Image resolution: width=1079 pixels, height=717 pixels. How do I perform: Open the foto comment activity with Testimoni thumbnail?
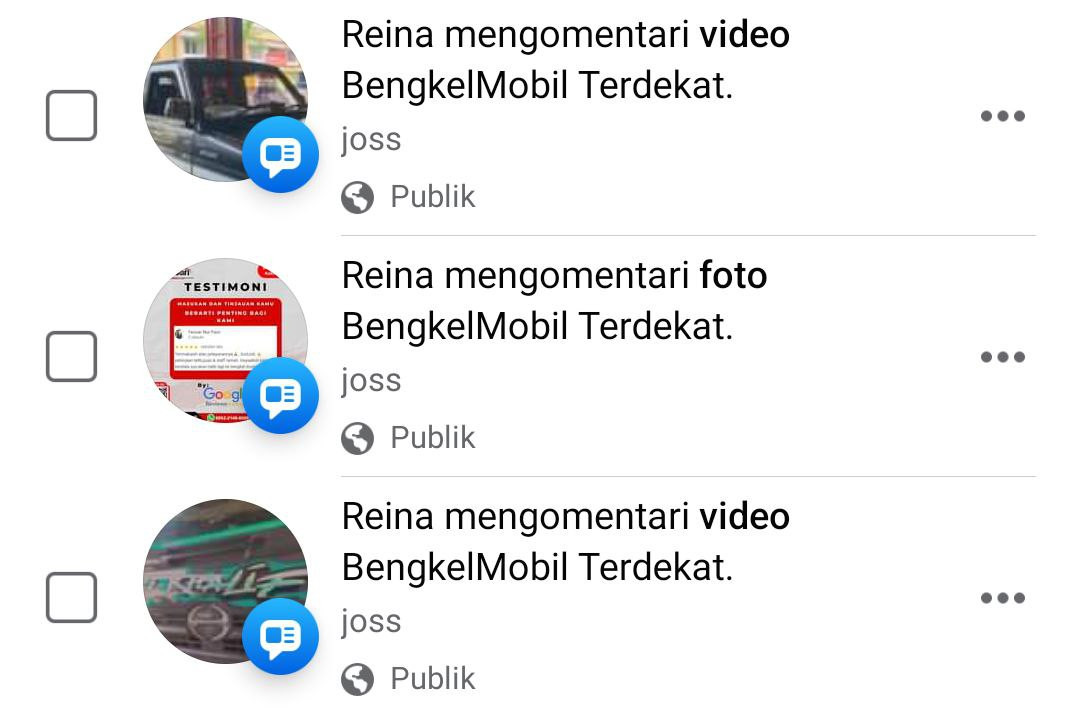553,301
